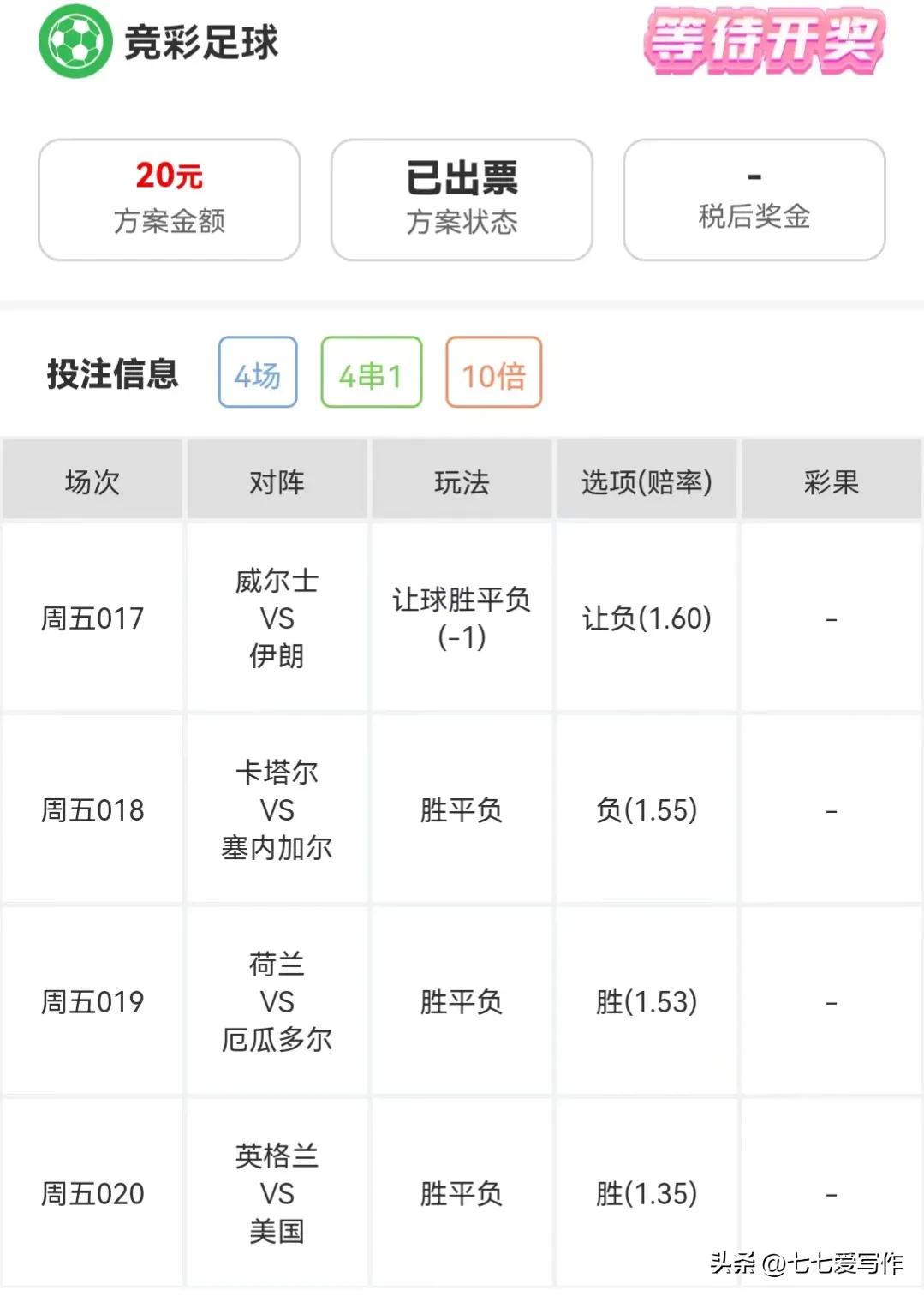The height and width of the screenshot is (1296, 924).
Task: Toggle the 10倍 multiplier tag
Action: [x=493, y=373]
